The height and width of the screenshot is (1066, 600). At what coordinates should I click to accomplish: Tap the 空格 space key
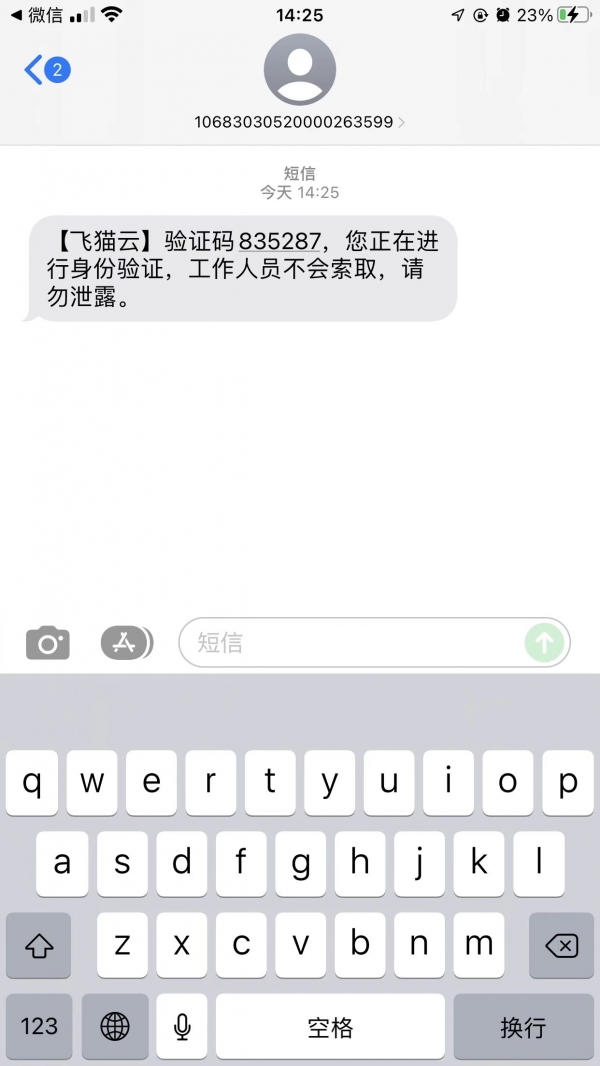click(x=330, y=1026)
